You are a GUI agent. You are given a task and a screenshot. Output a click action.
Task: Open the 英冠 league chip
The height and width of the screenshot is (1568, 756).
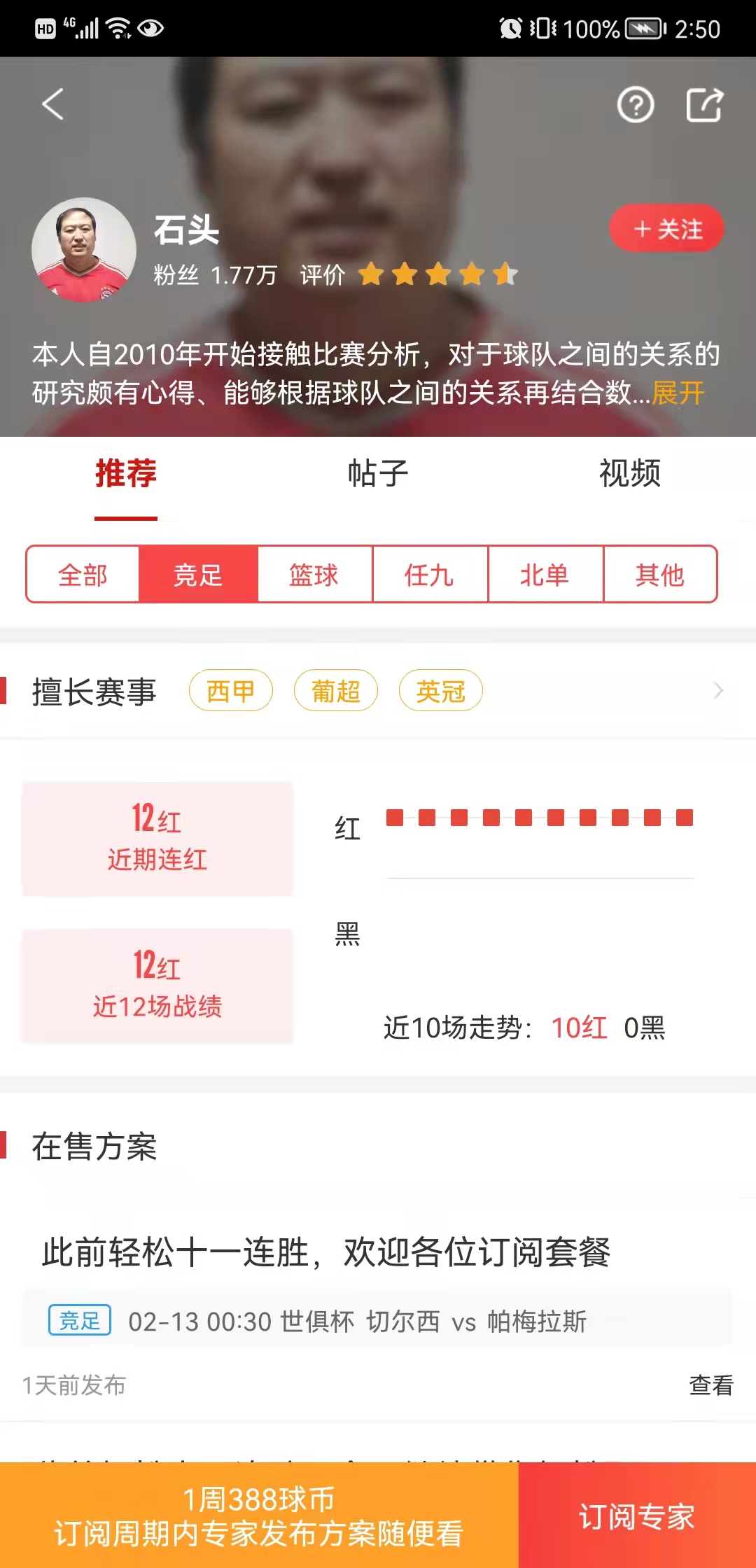click(x=440, y=691)
